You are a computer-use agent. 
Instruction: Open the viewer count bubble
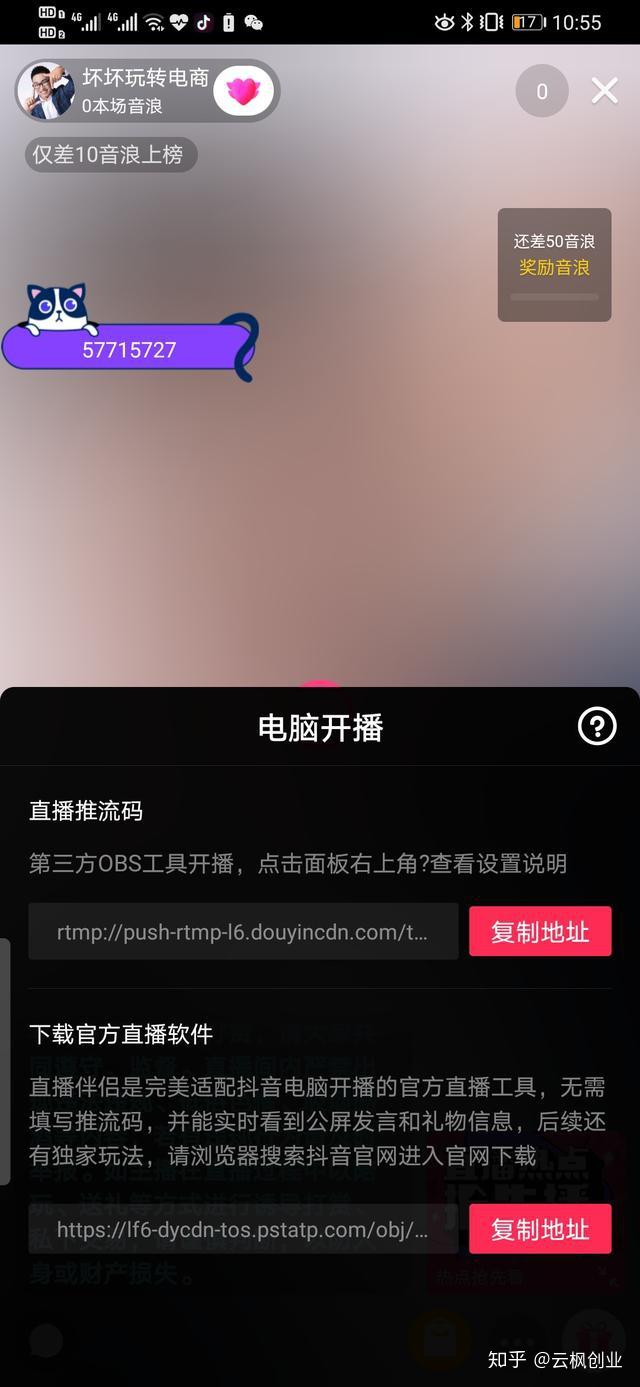[x=542, y=91]
